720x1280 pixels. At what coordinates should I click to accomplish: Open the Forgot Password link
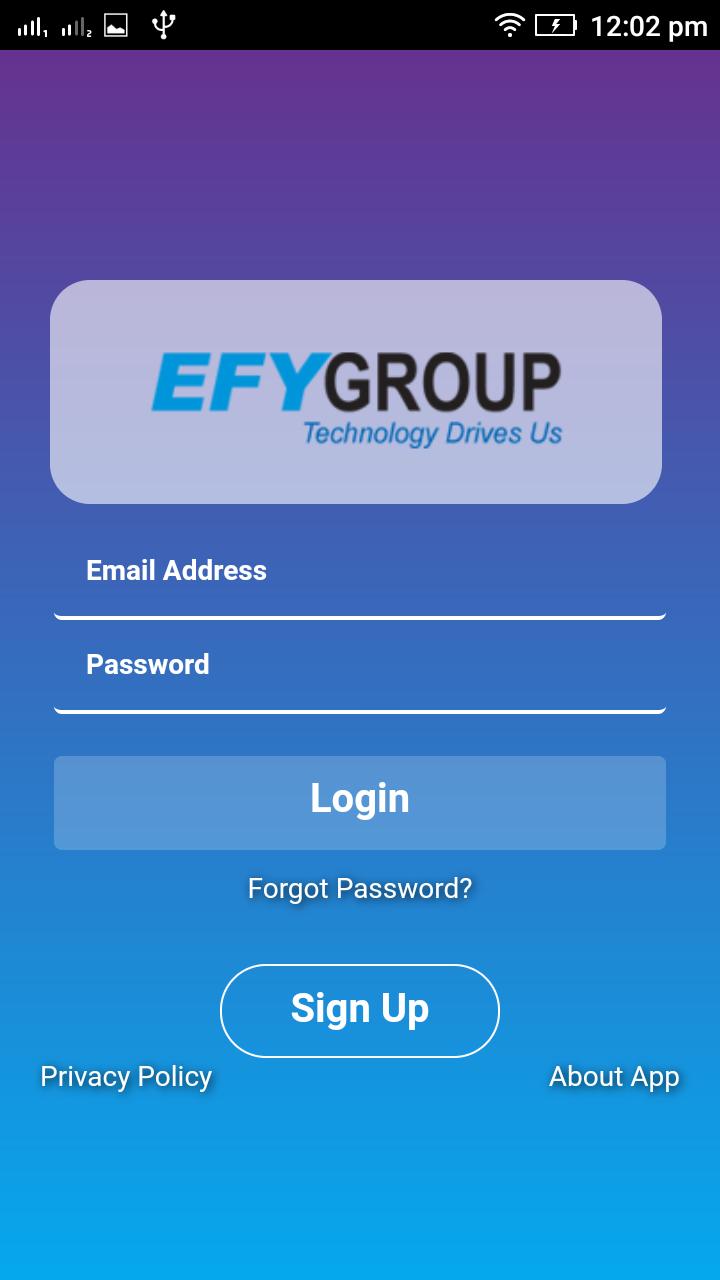point(360,888)
